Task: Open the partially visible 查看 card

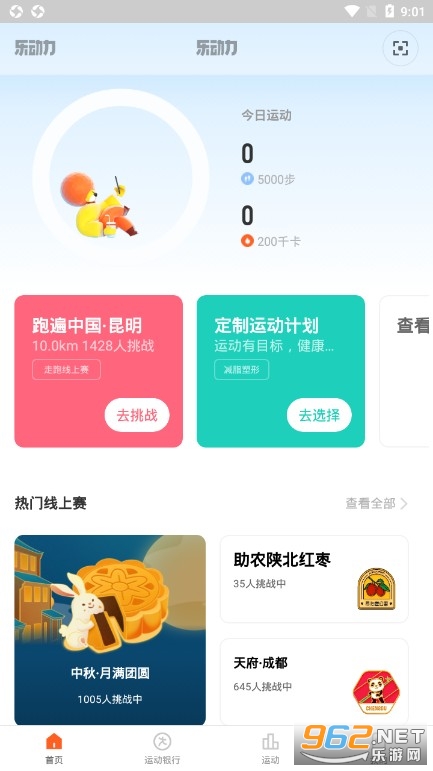Action: pos(406,371)
